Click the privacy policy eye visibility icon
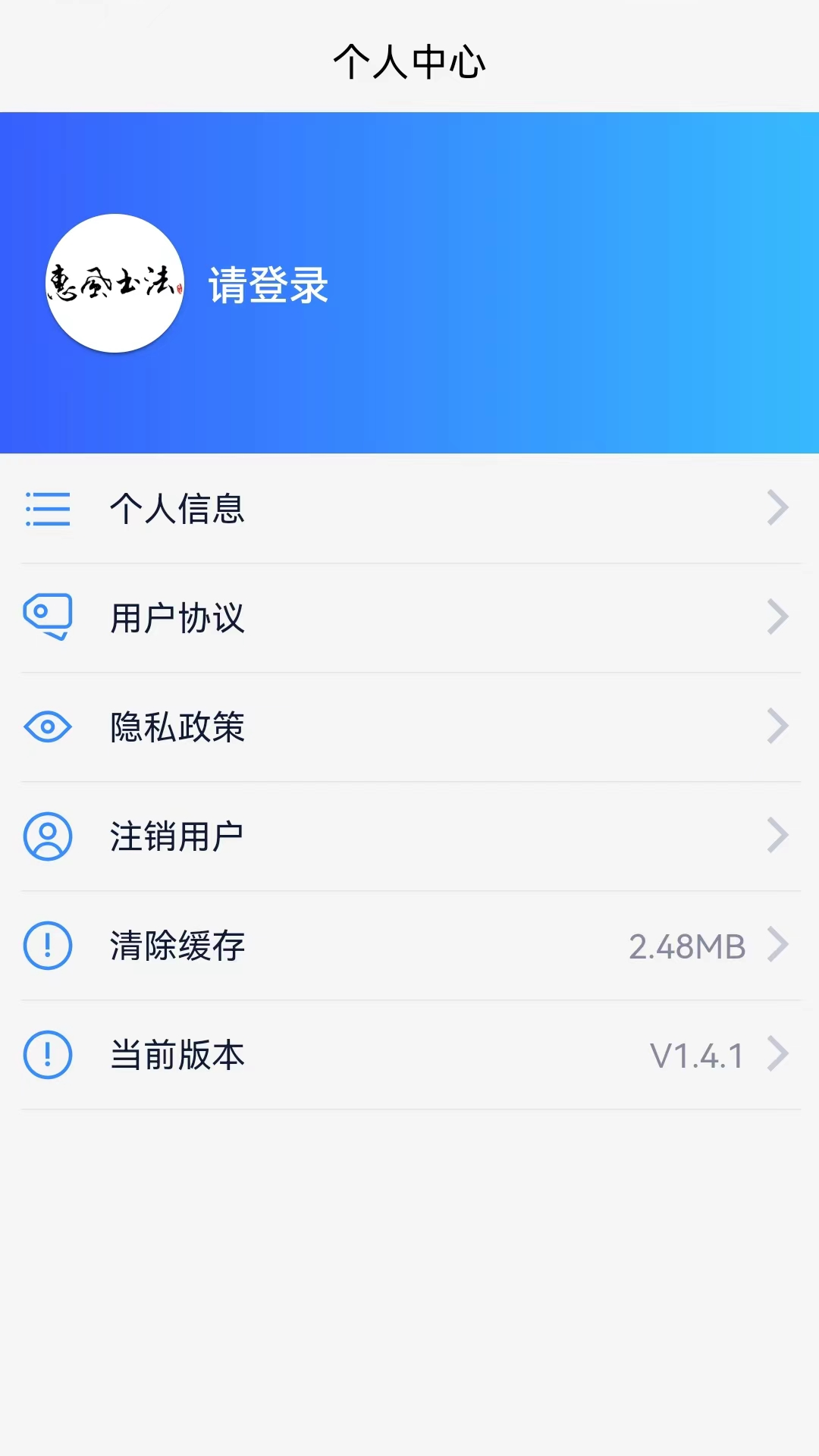Screen dimensions: 819x1456 (x=48, y=727)
